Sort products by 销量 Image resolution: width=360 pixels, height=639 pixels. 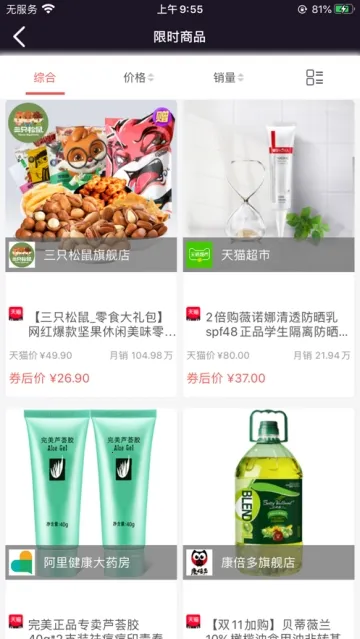228,77
